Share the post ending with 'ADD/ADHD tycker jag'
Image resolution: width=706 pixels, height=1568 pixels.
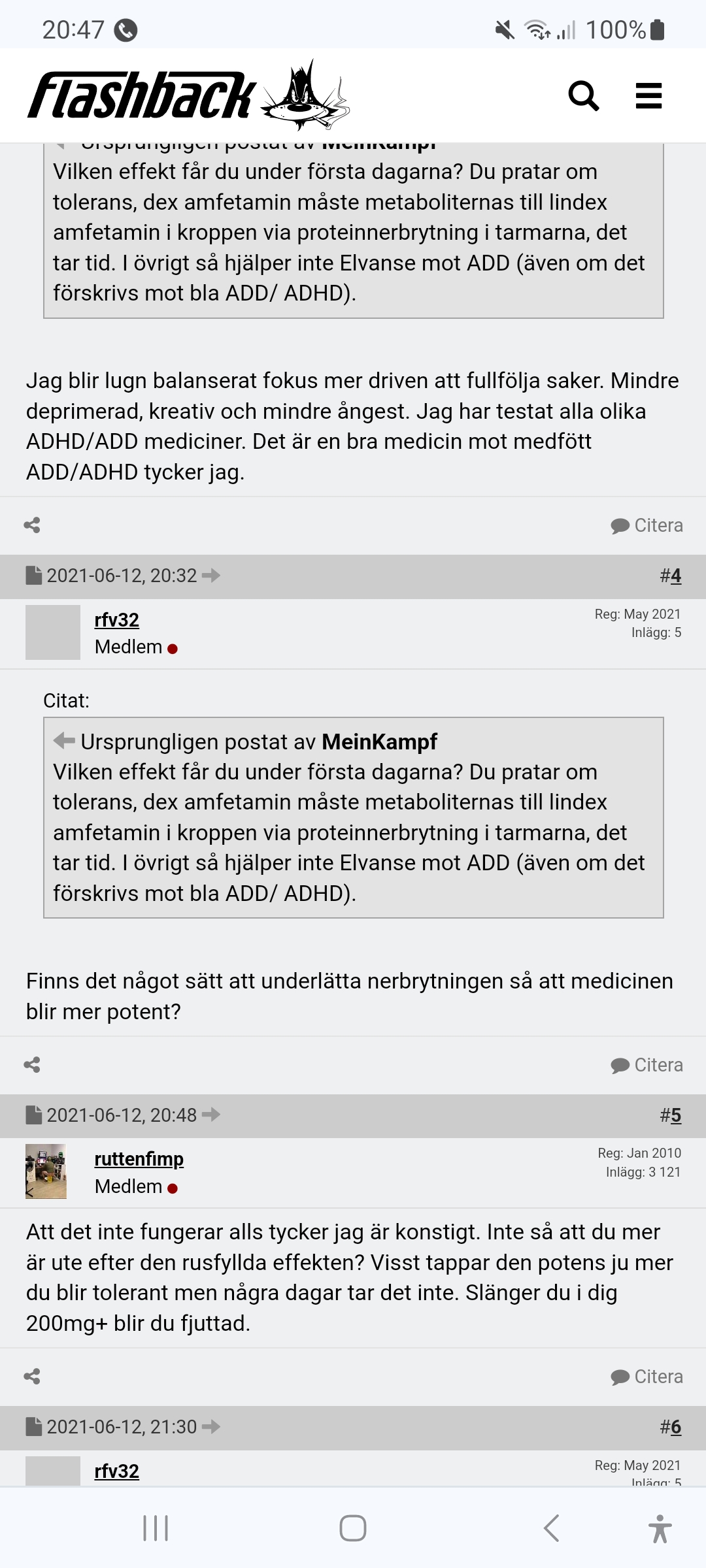(x=32, y=525)
